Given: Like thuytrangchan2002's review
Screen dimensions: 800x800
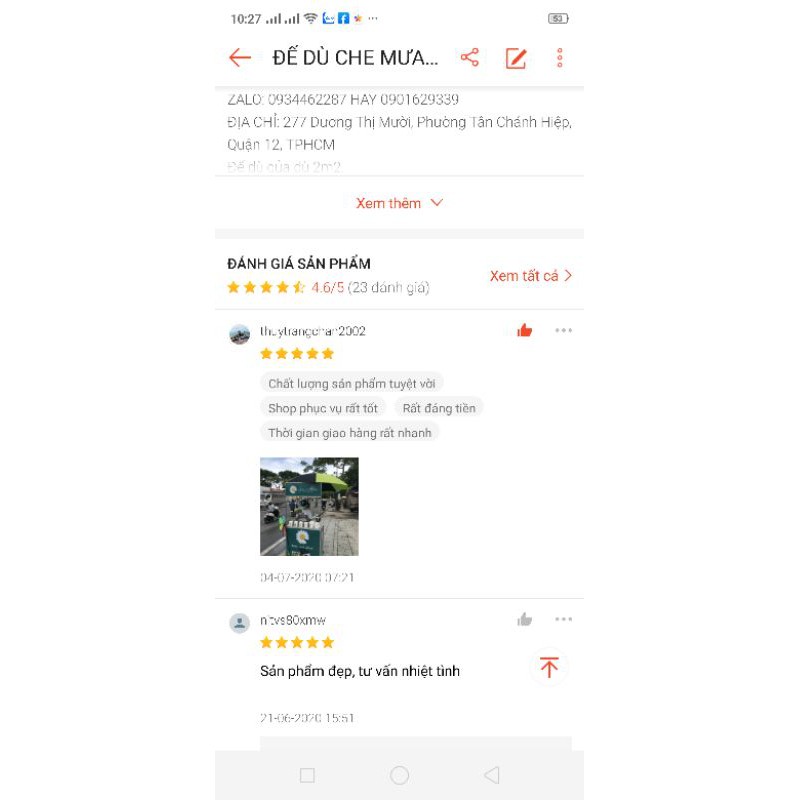Looking at the screenshot, I should 525,331.
